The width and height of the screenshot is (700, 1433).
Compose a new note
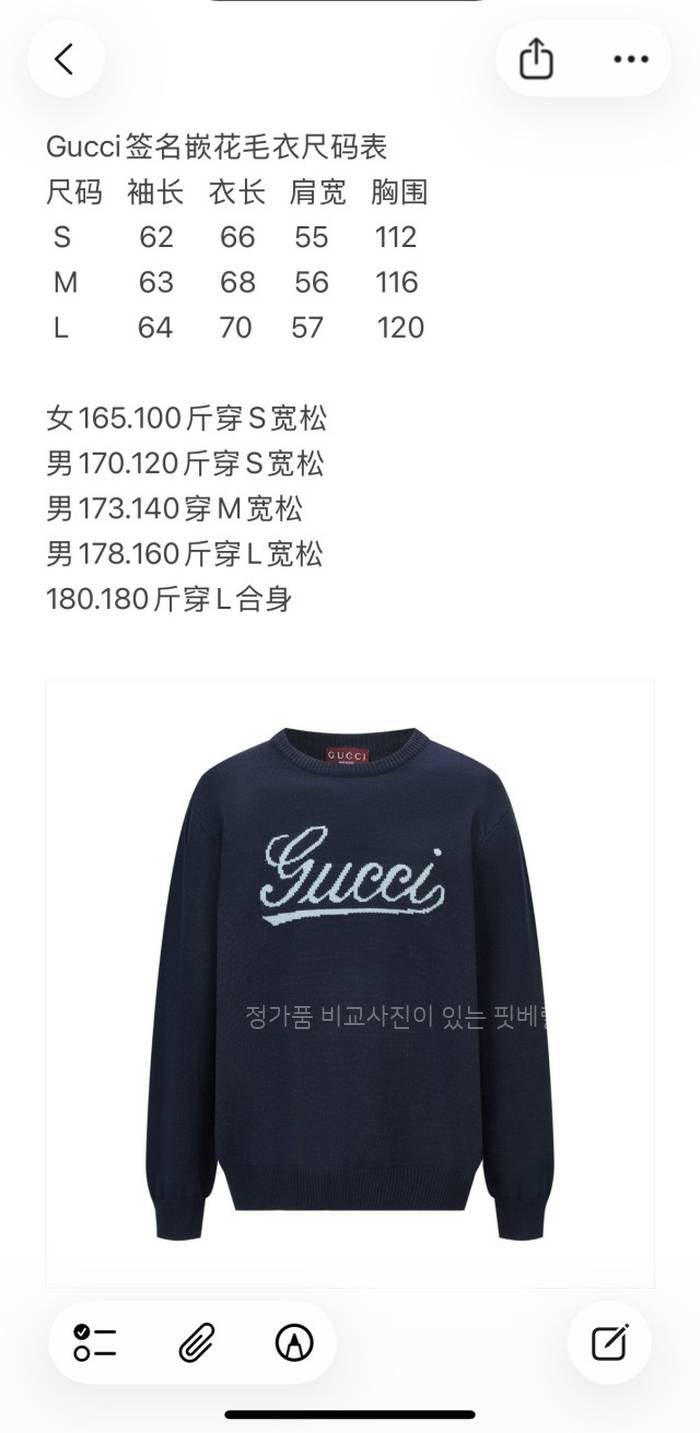click(609, 1342)
